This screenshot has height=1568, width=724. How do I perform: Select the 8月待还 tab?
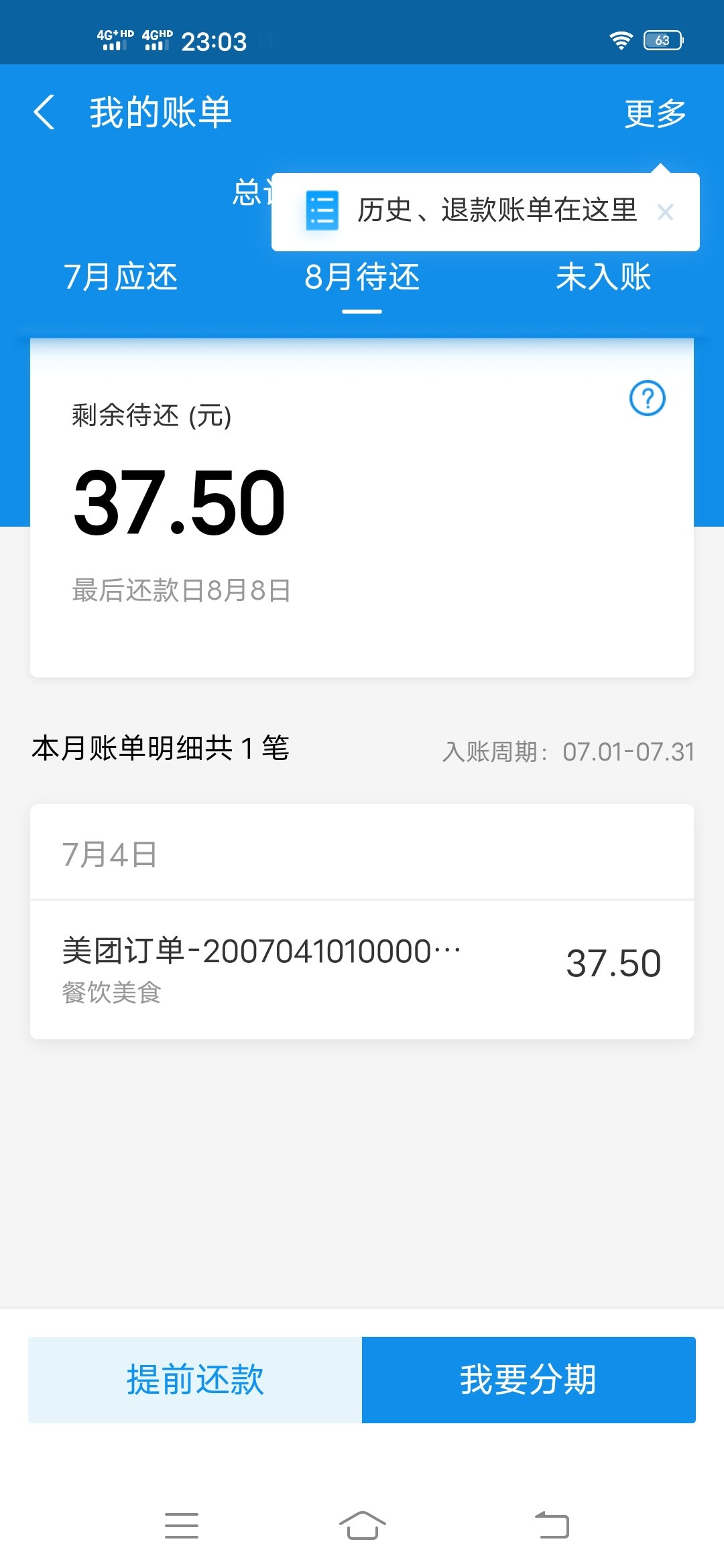pyautogui.click(x=362, y=277)
